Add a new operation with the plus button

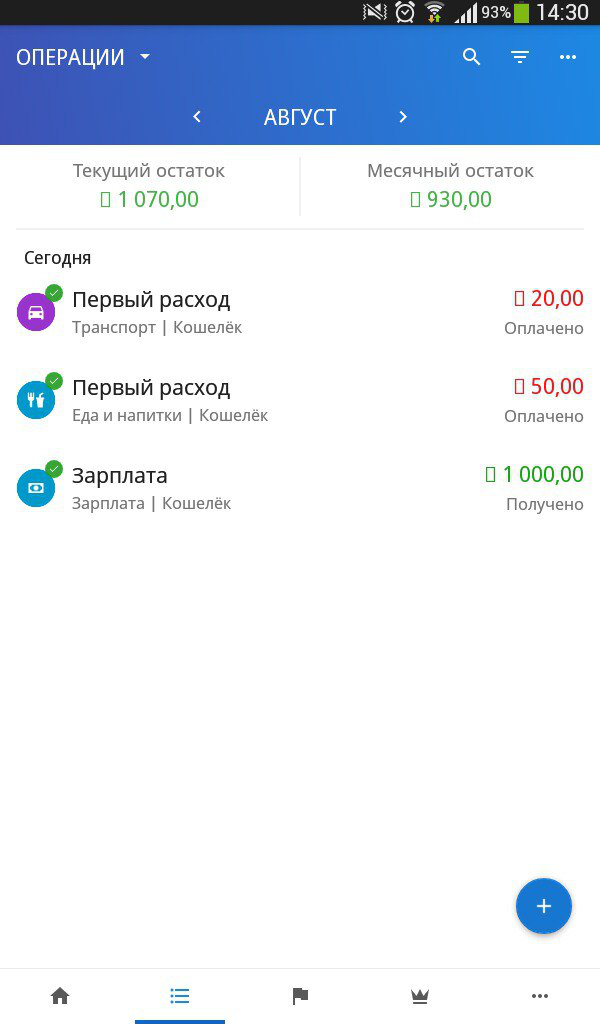pyautogui.click(x=543, y=906)
